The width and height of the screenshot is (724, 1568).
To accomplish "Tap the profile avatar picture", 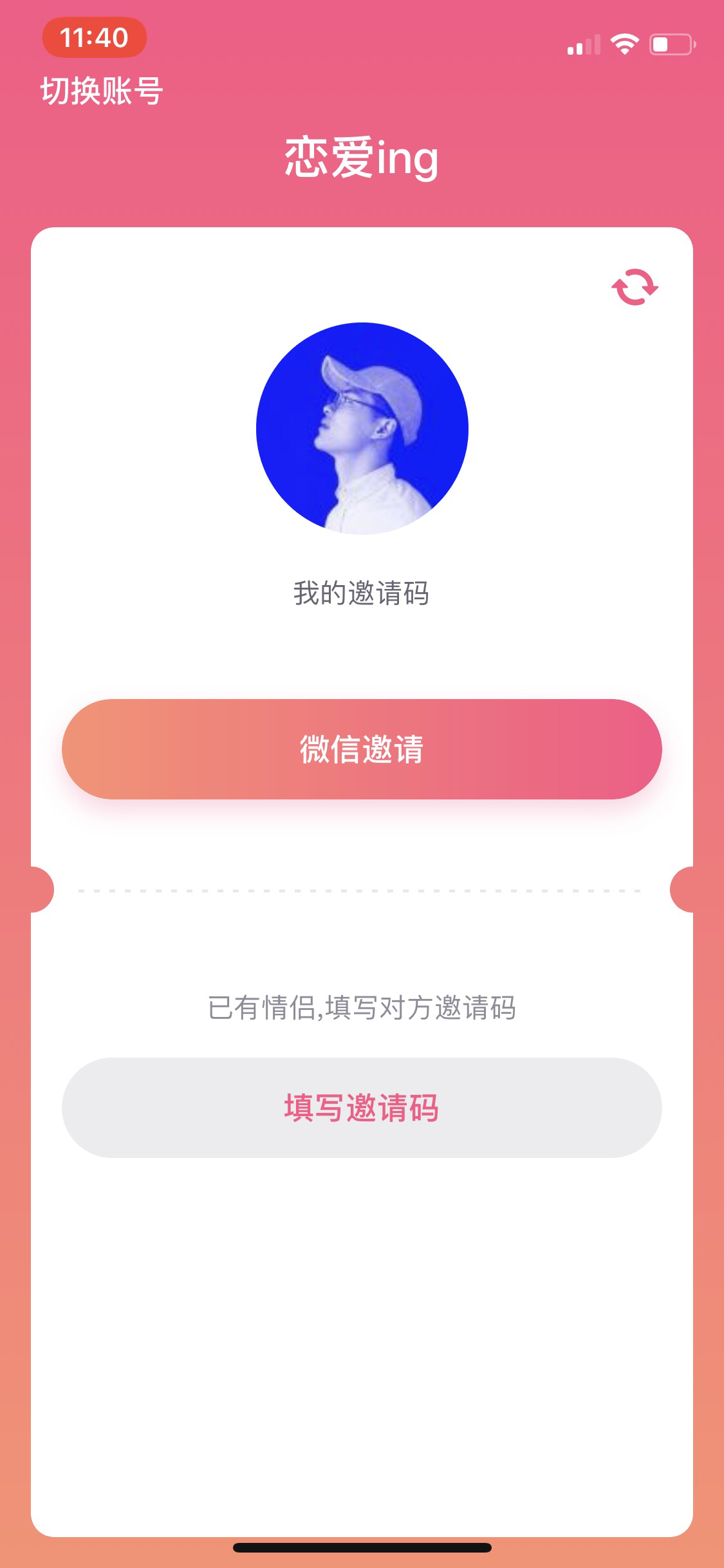I will tap(362, 429).
